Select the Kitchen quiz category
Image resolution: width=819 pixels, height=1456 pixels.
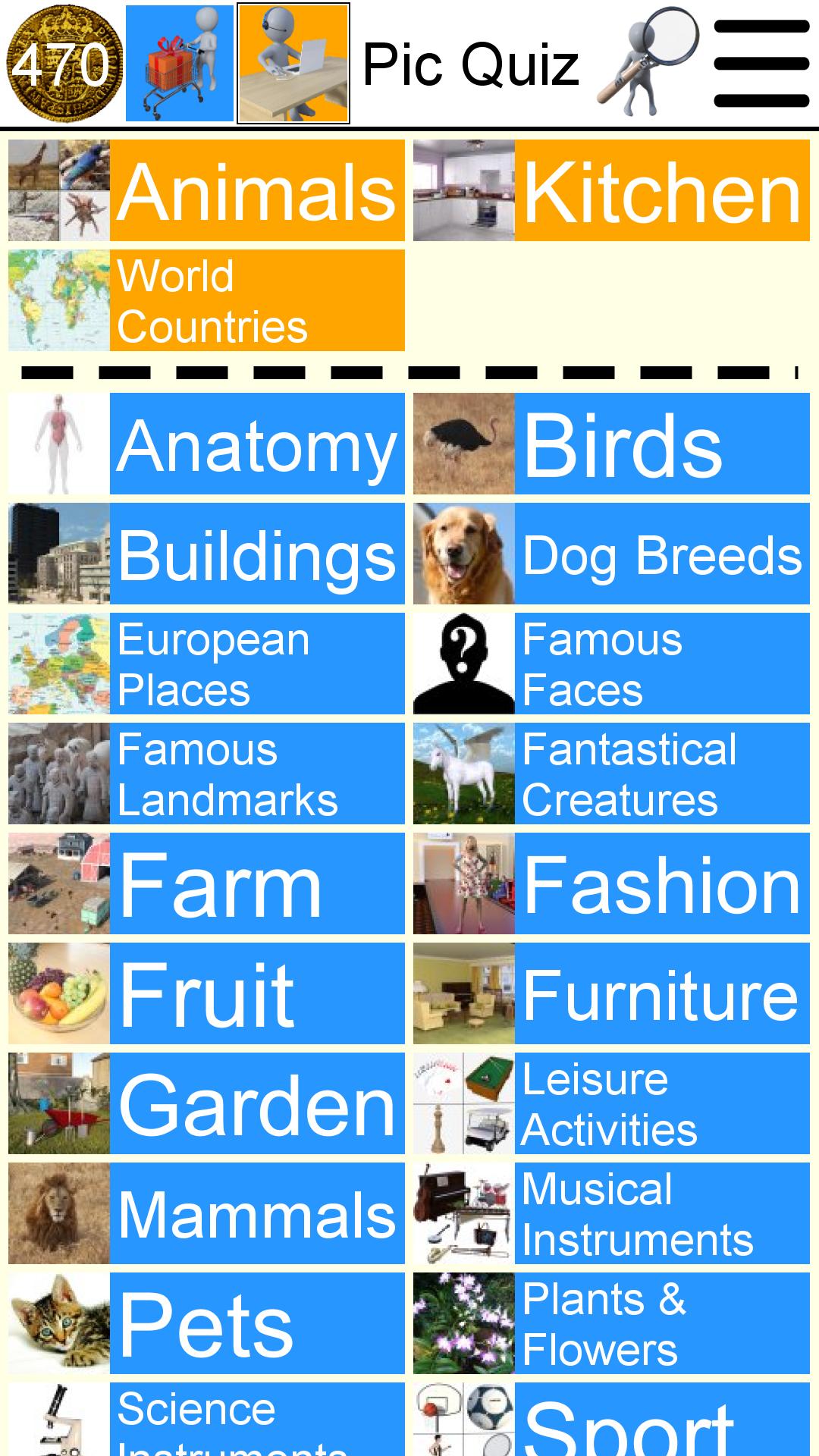pyautogui.click(x=611, y=190)
